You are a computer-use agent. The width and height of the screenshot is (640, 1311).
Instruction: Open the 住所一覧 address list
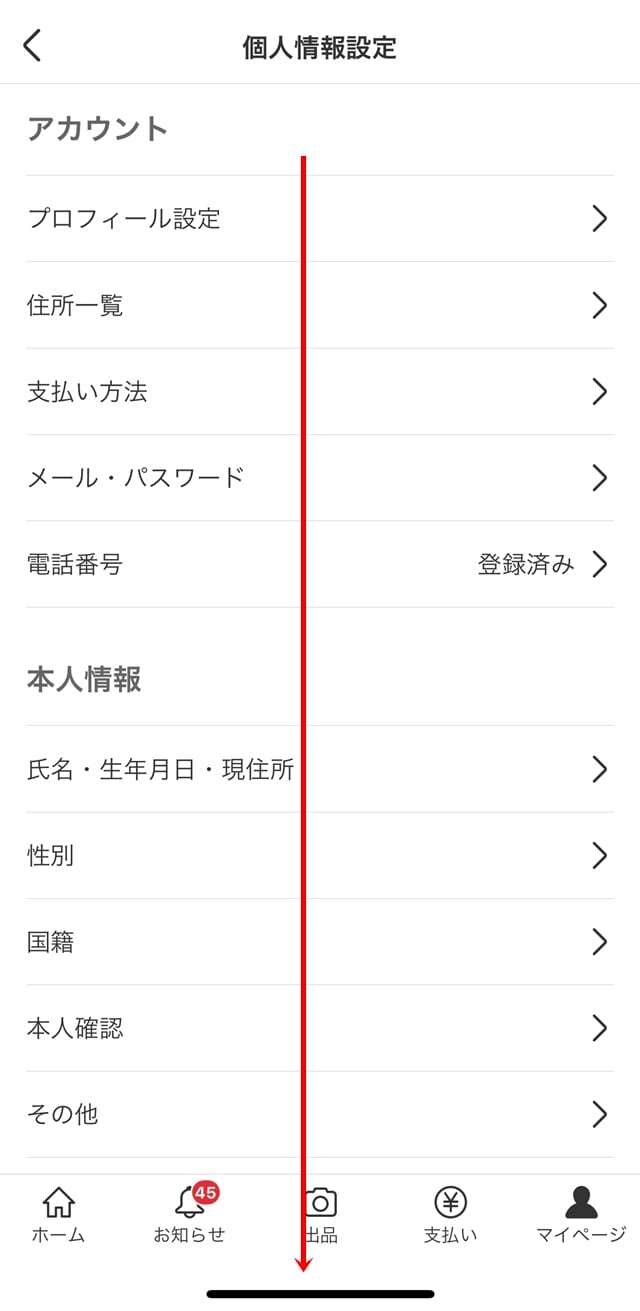320,305
